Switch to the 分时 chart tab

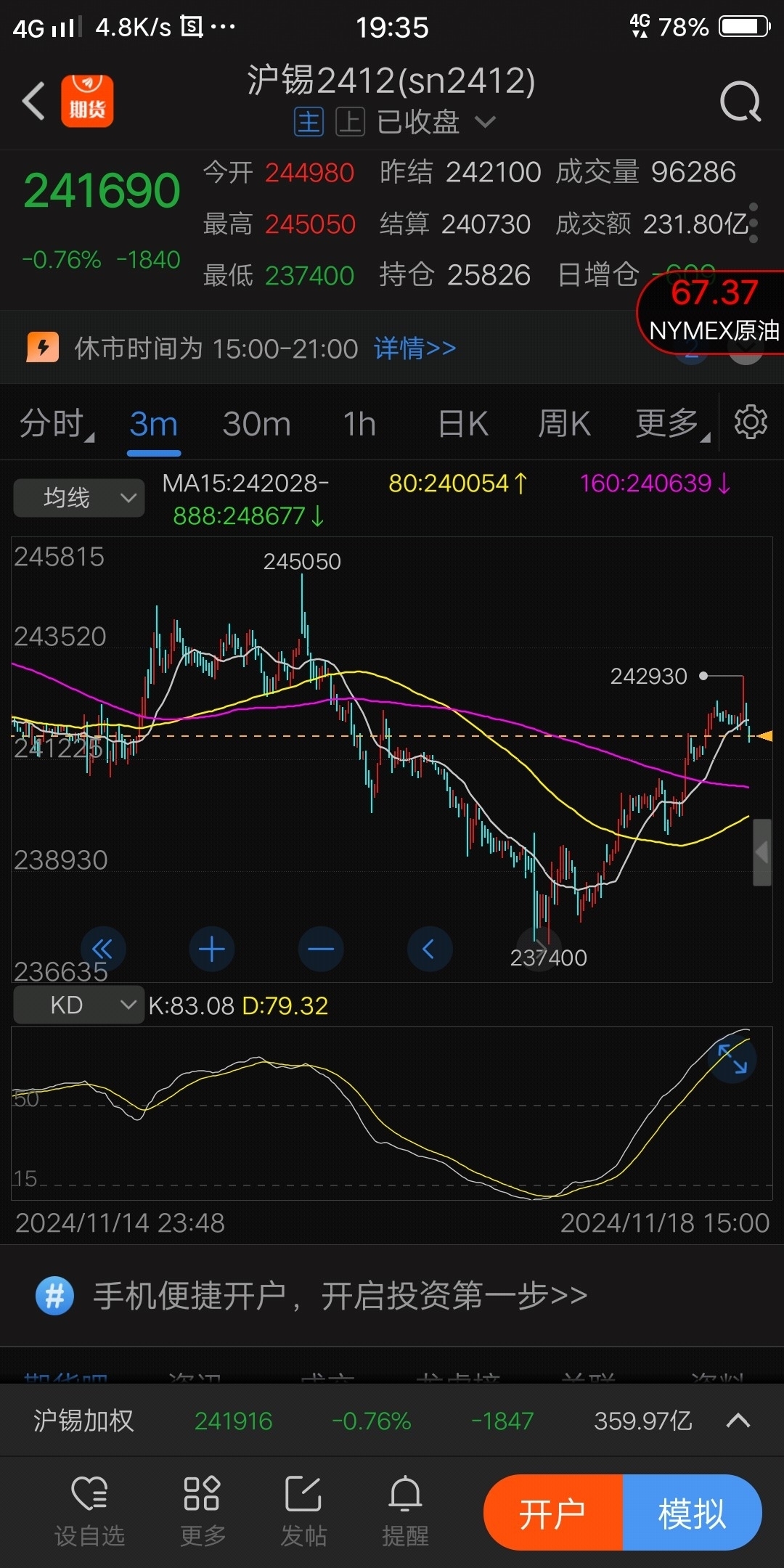click(x=56, y=424)
